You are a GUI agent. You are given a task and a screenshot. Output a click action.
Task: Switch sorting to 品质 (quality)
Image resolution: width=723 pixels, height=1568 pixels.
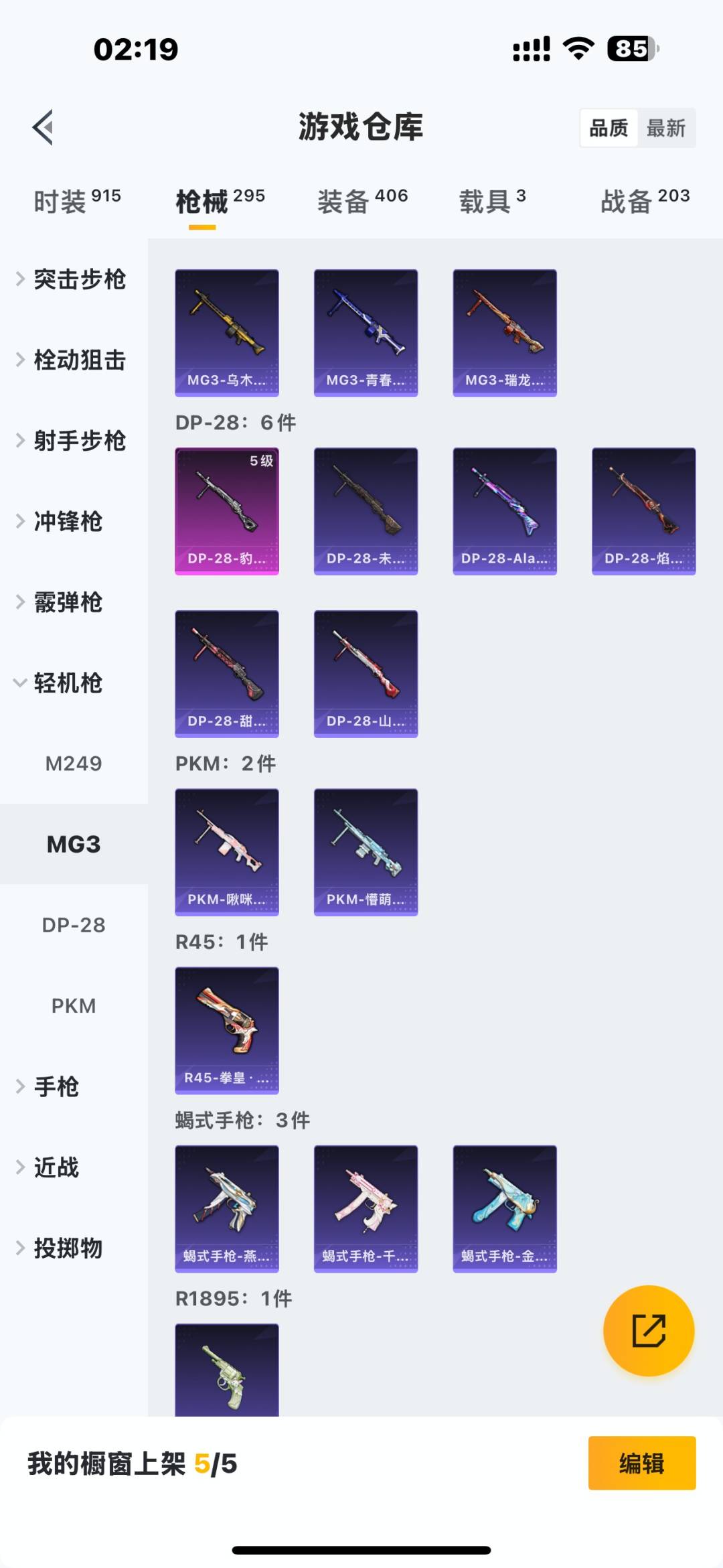pos(608,127)
